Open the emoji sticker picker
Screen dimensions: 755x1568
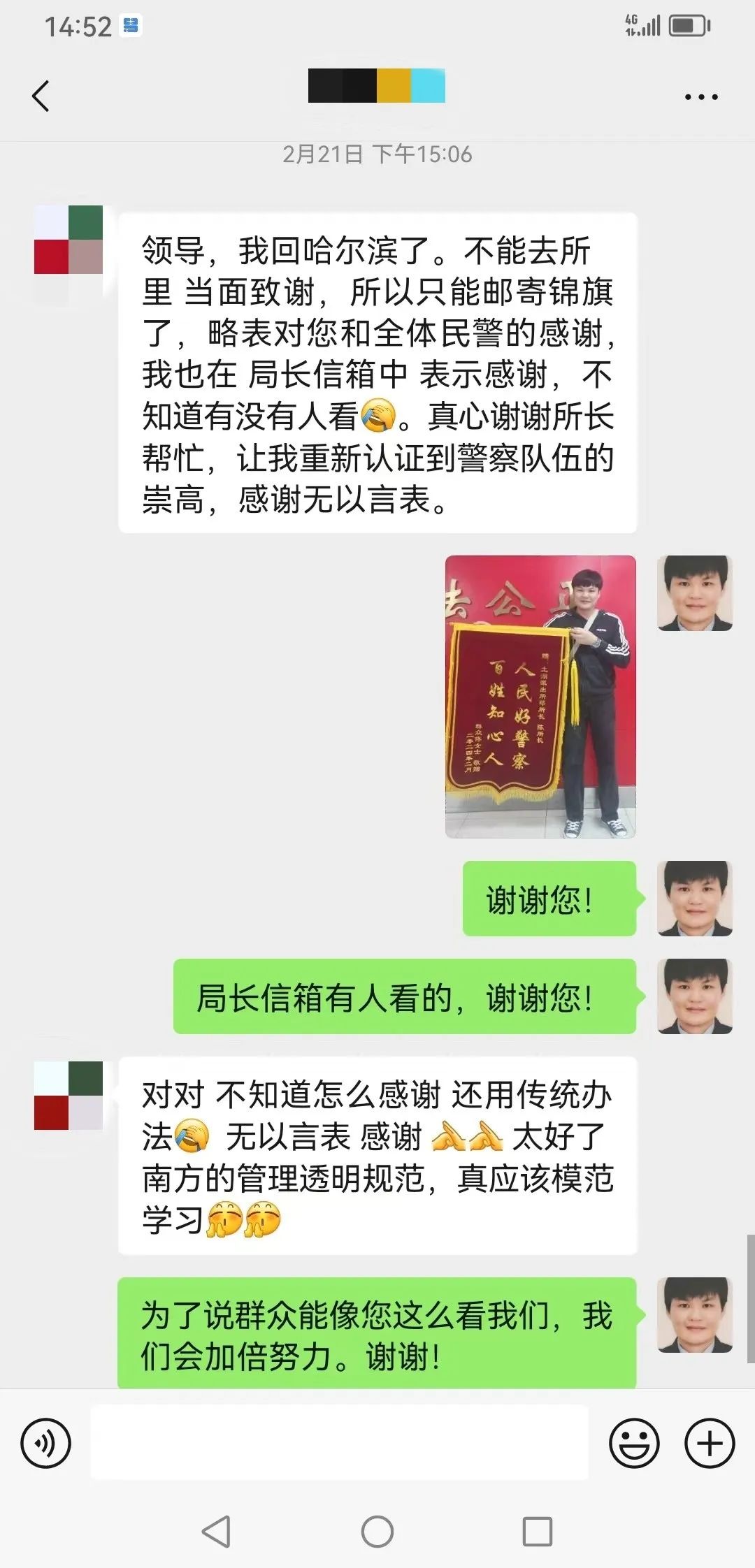634,1443
